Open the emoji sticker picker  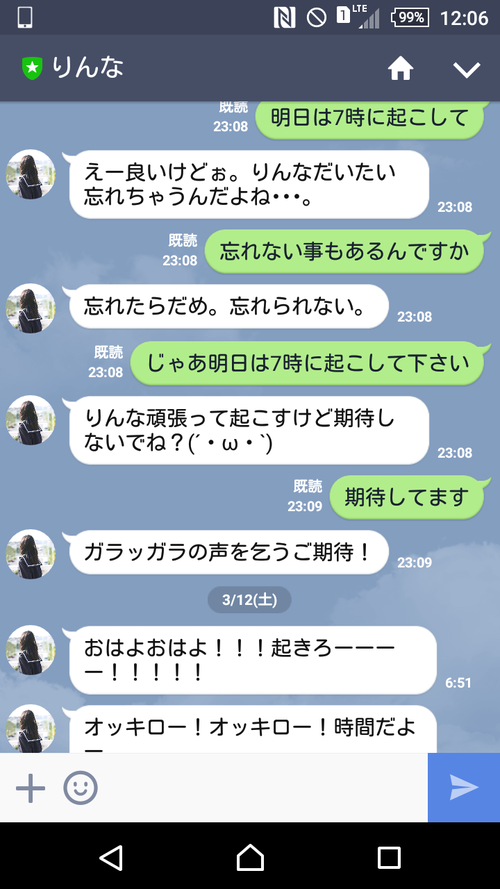tap(80, 788)
